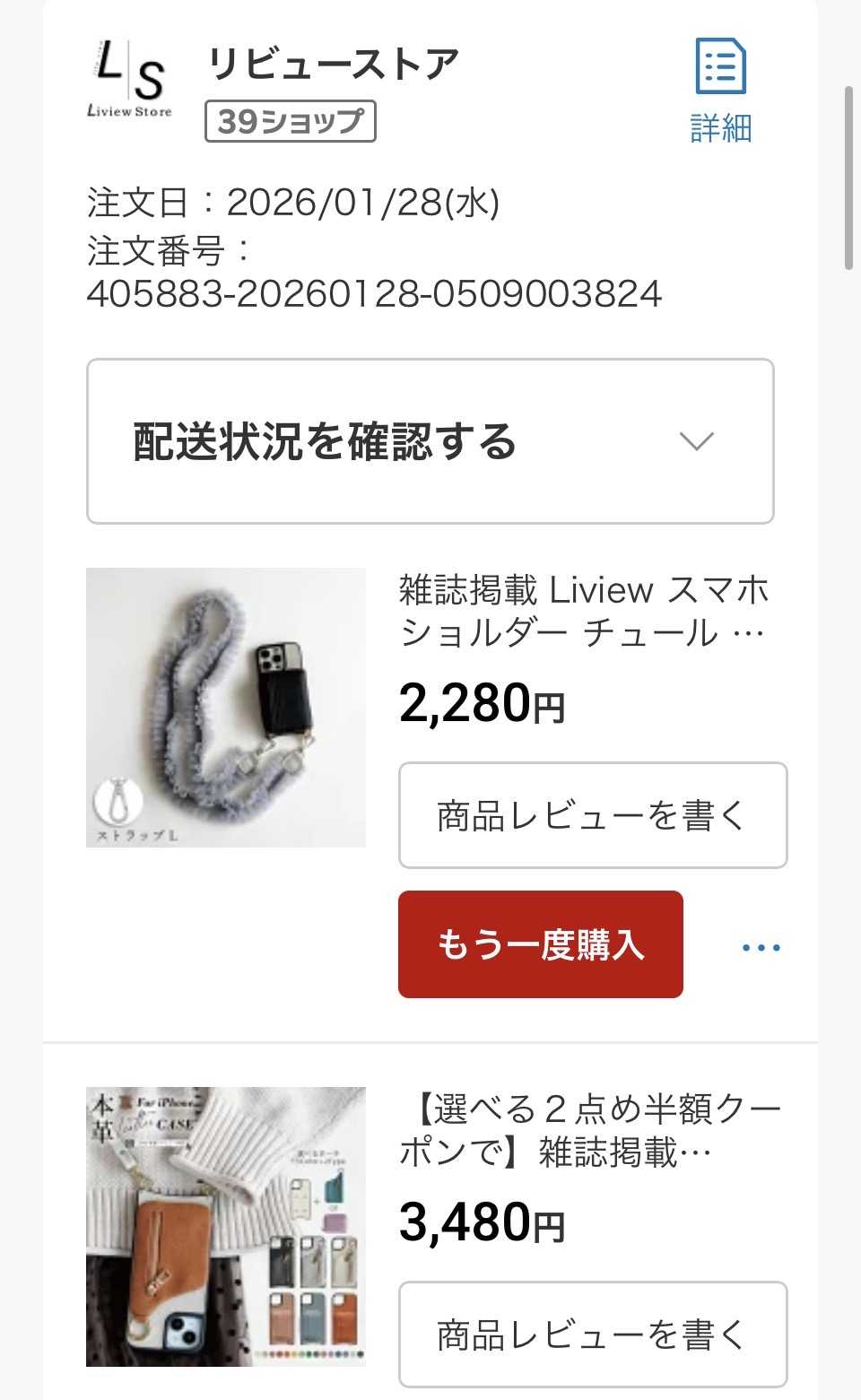
Task: Tap もう一度購入 to buy again
Action: (540, 944)
